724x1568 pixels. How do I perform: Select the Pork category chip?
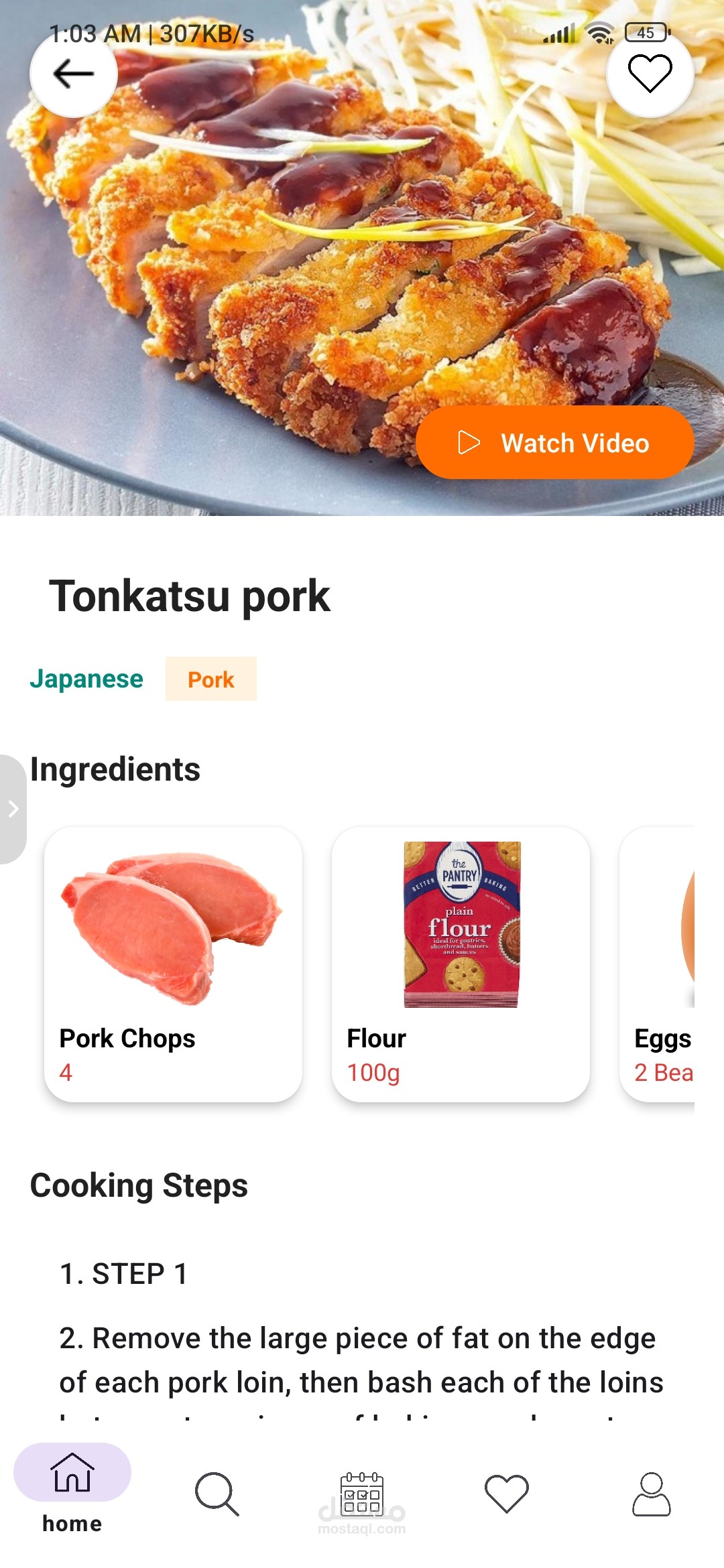click(210, 679)
